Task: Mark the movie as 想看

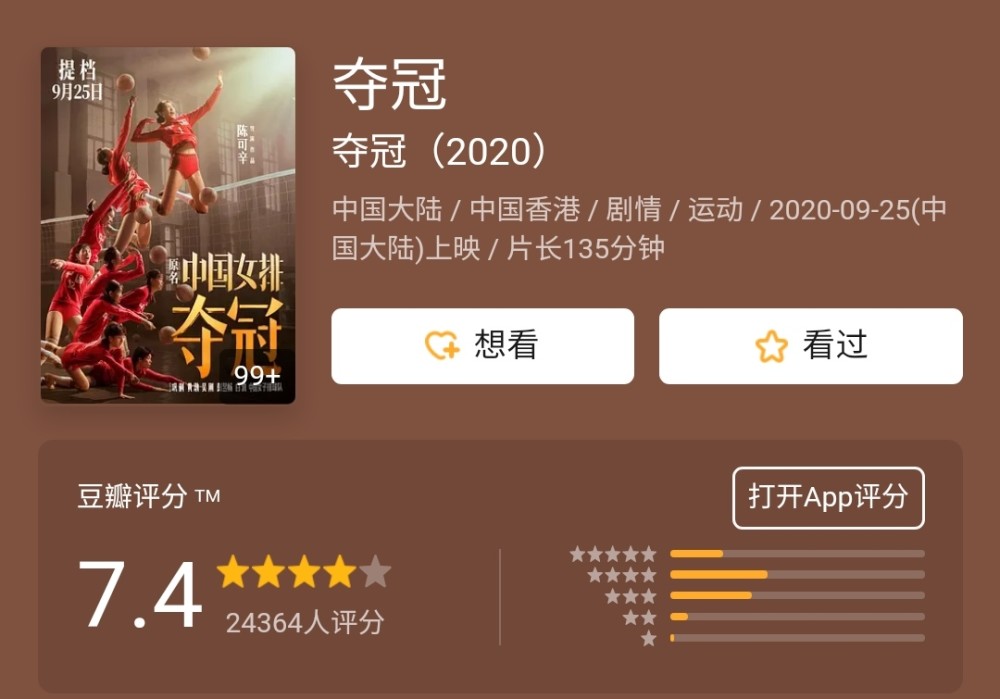Action: (x=482, y=346)
